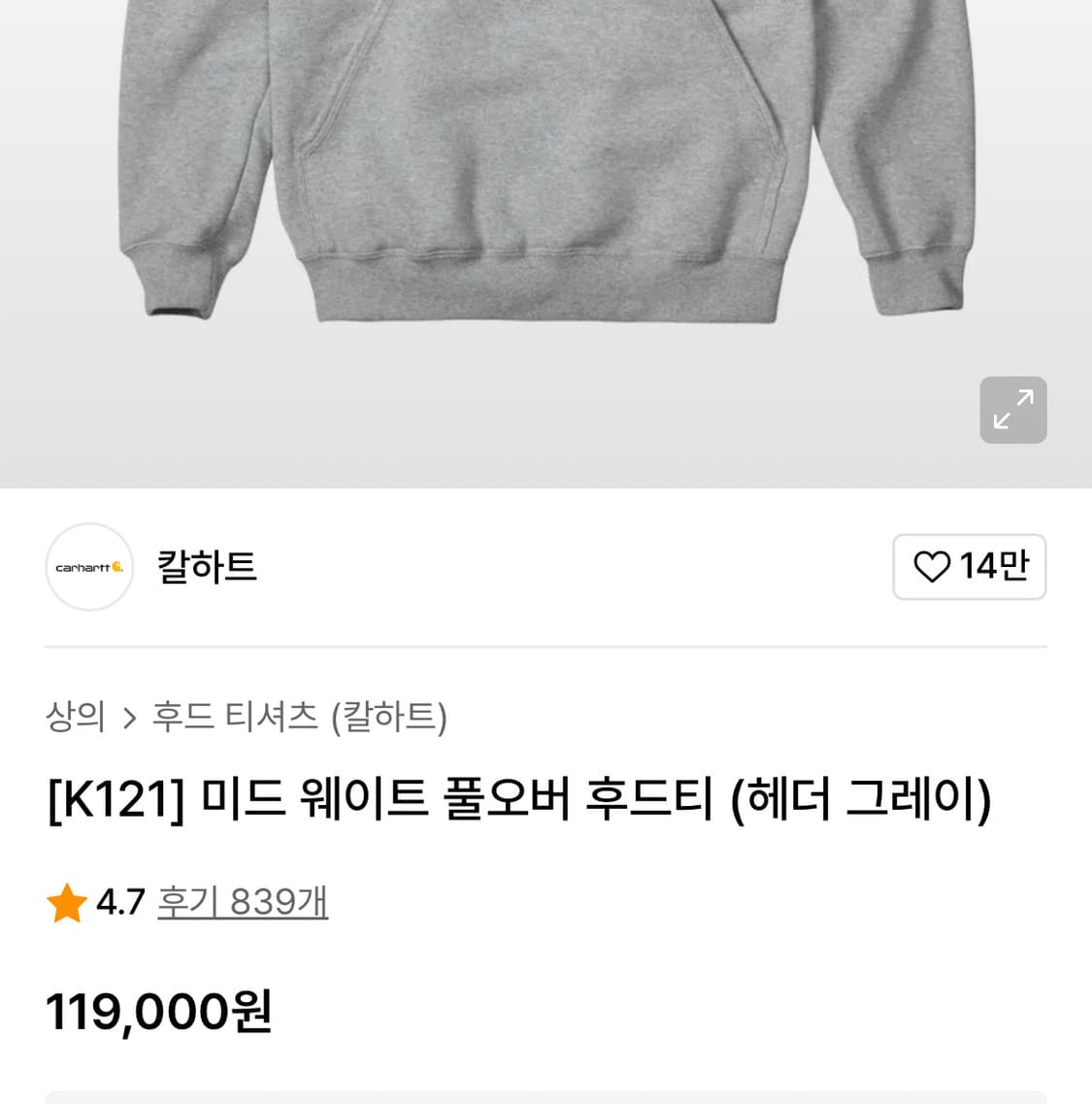Tap the fullscreen expand icon on product image
Screen dimensions: 1092x1104
tap(1013, 410)
